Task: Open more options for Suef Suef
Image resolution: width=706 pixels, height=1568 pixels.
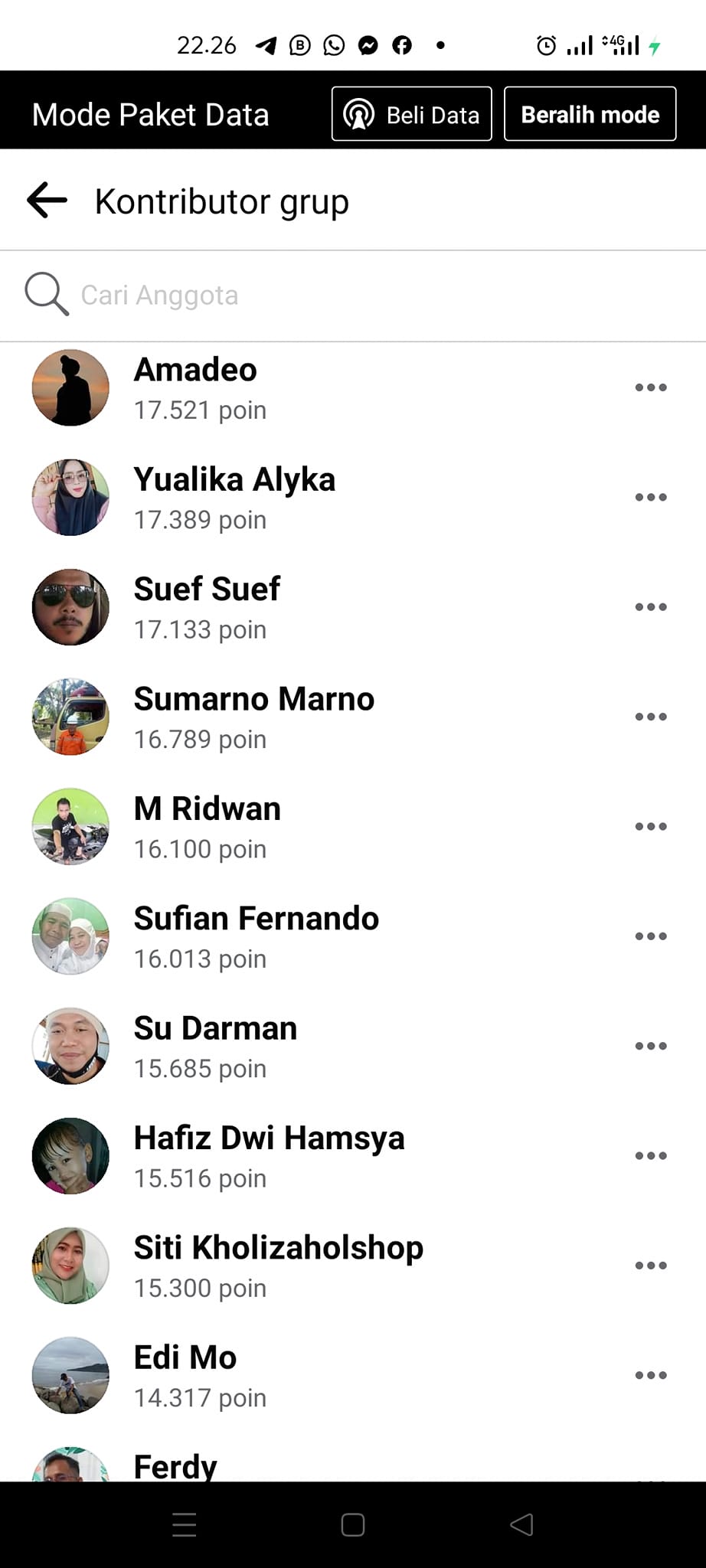Action: [651, 607]
